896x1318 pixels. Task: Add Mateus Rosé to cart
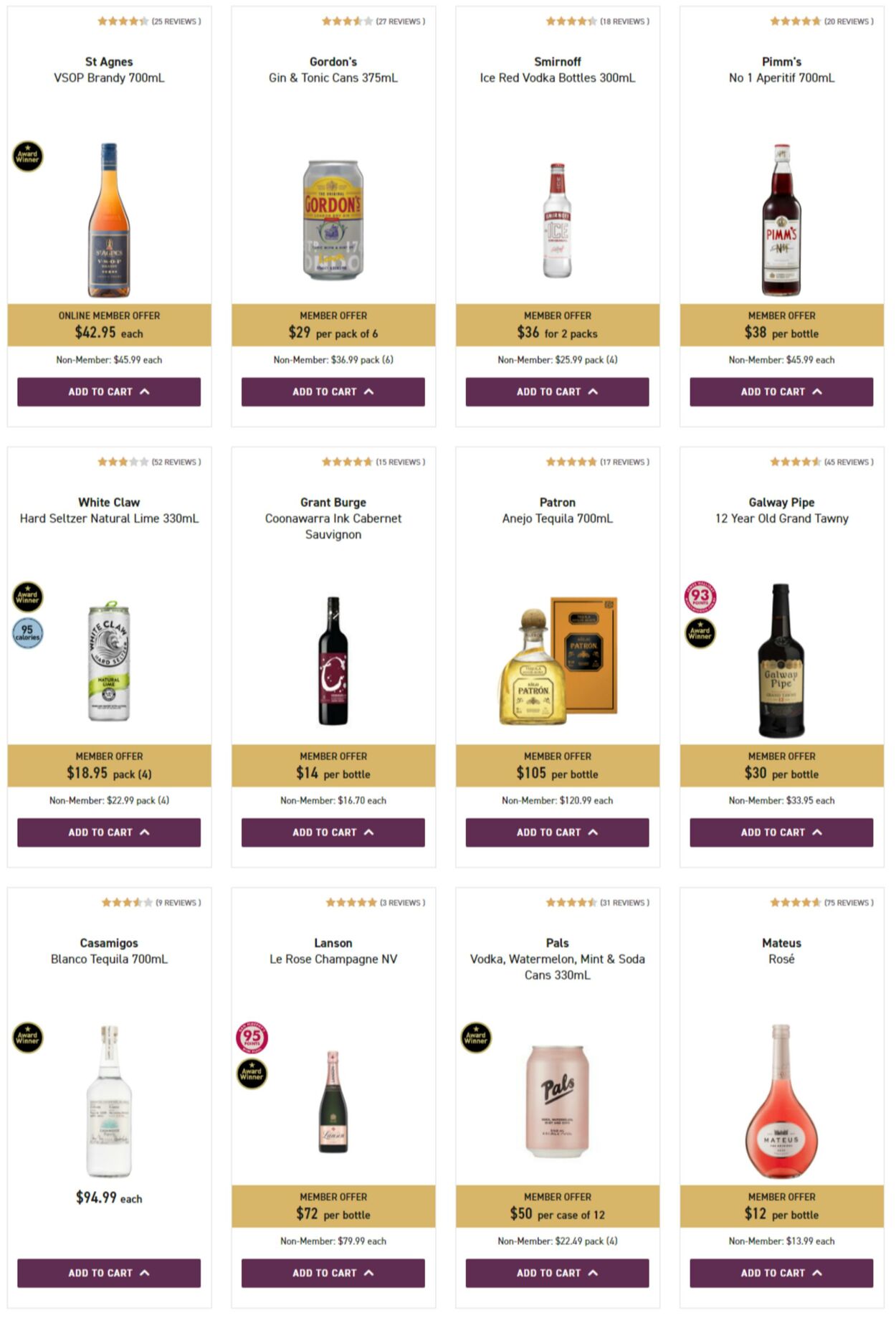[781, 1273]
